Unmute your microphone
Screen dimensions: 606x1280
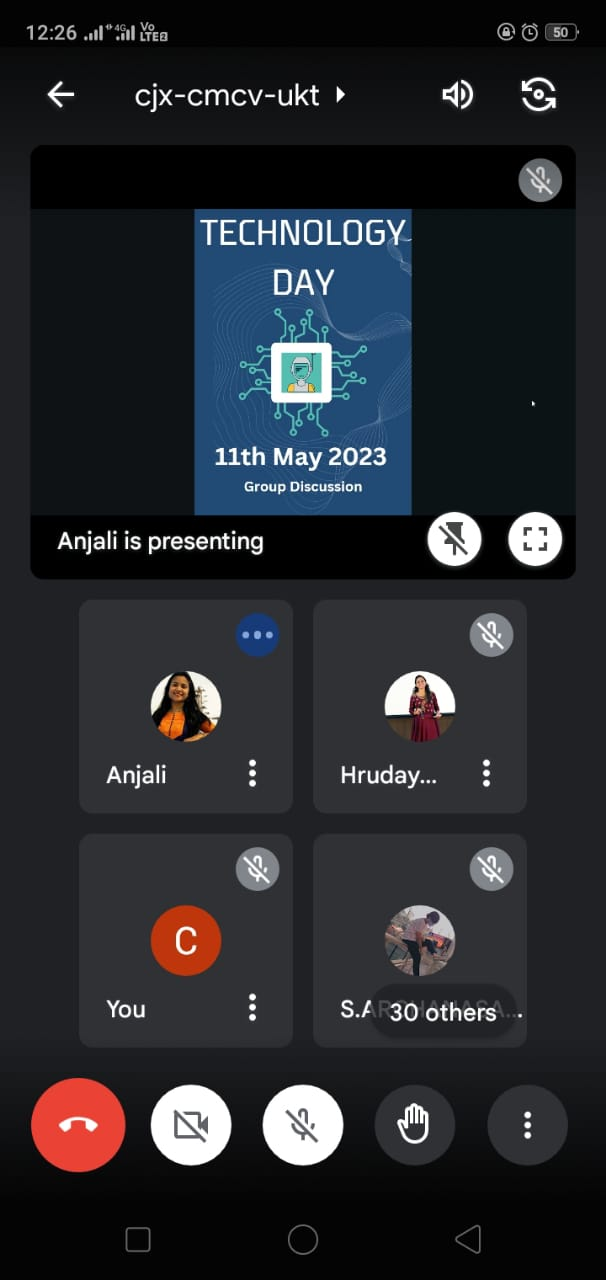(x=303, y=1125)
